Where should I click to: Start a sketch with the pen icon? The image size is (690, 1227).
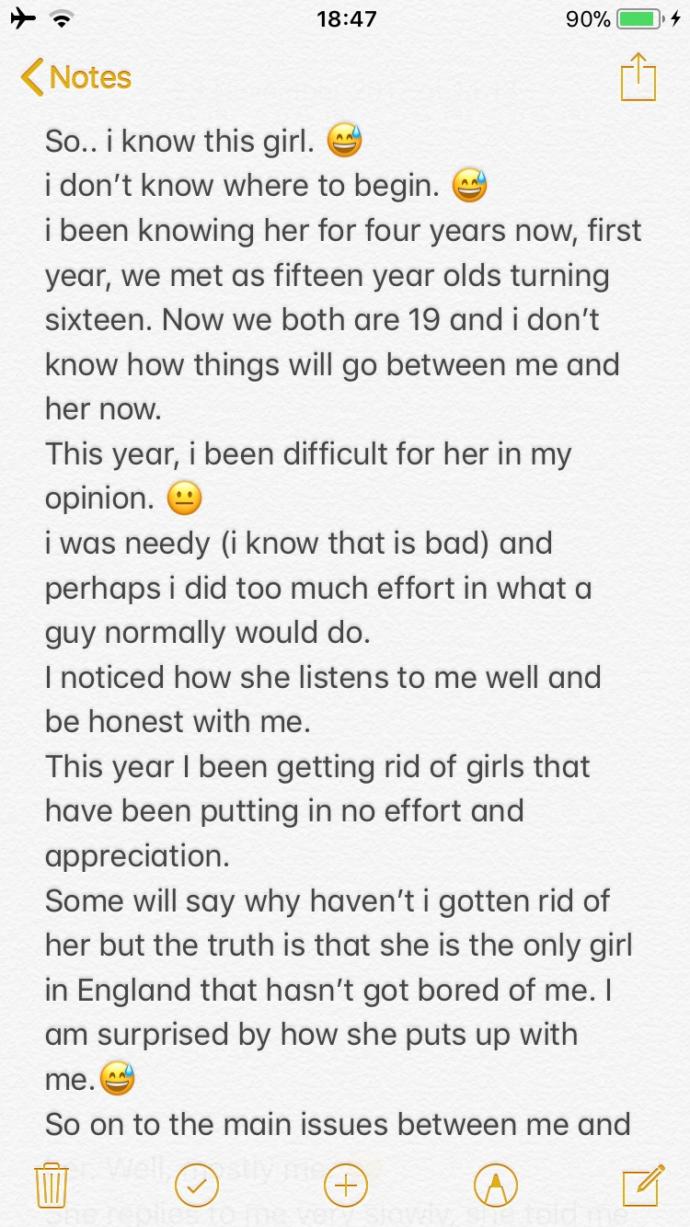tap(495, 1186)
